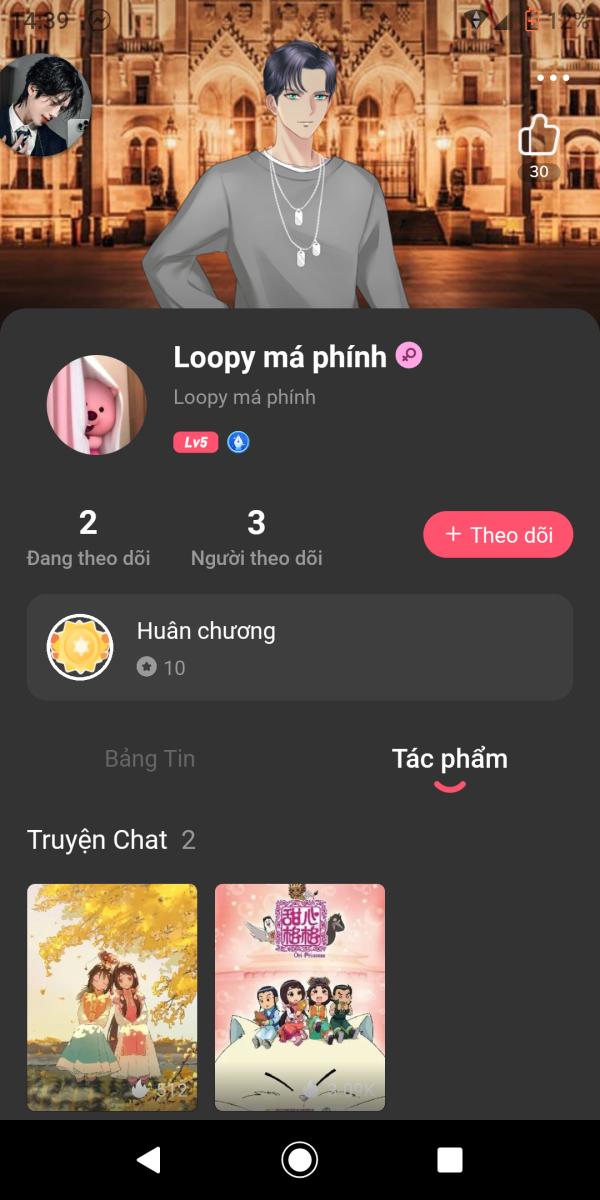Like this profile with thumbs-up icon
The width and height of the screenshot is (600, 1200).
[x=539, y=135]
